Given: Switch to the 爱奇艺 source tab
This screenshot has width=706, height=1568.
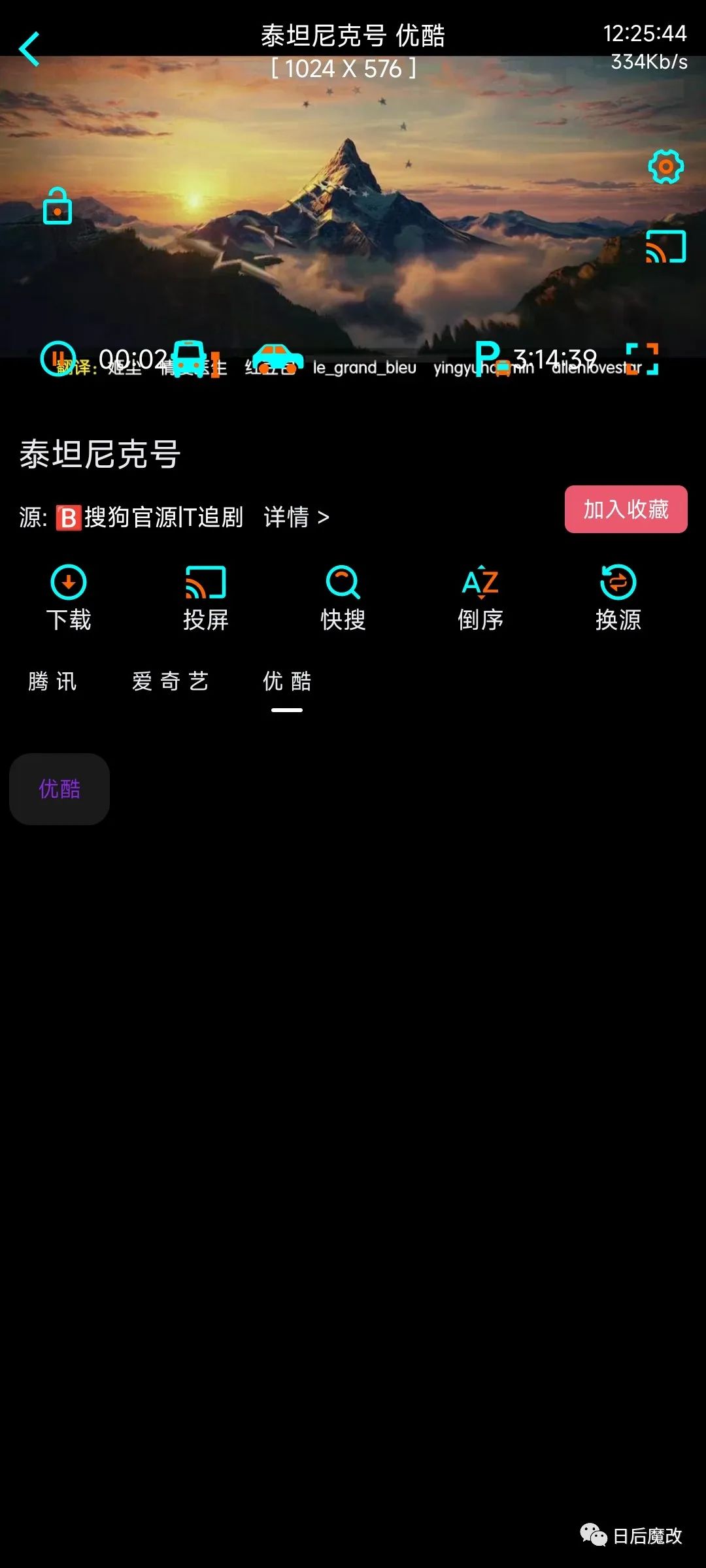Looking at the screenshot, I should [x=170, y=681].
